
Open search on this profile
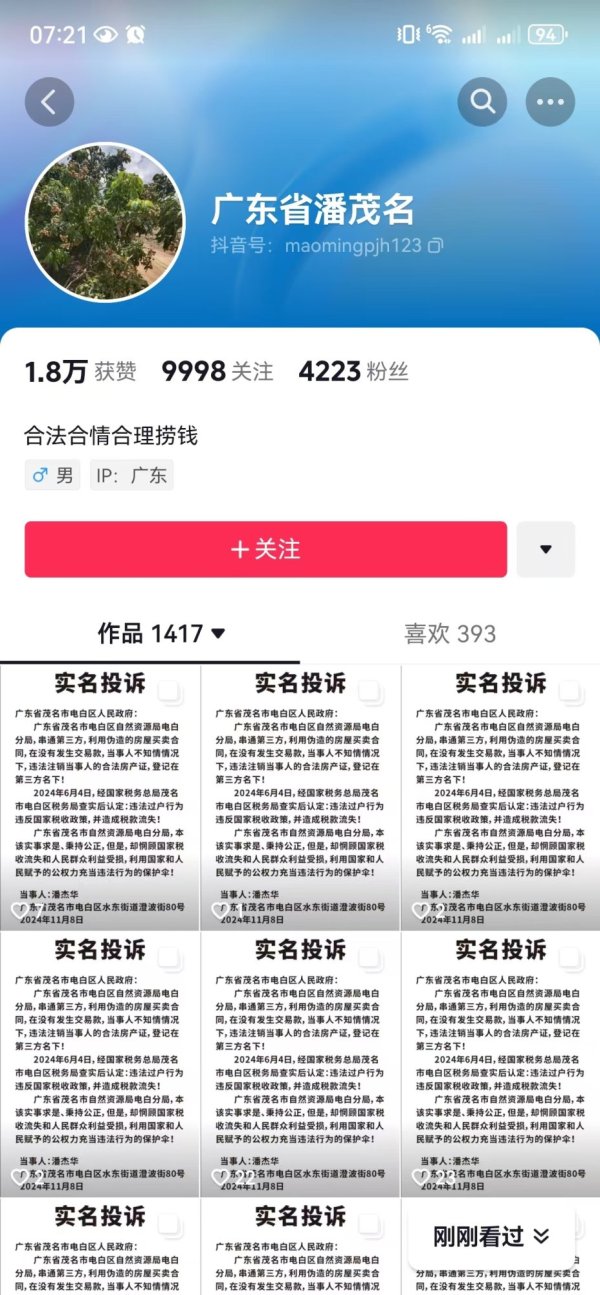[483, 102]
